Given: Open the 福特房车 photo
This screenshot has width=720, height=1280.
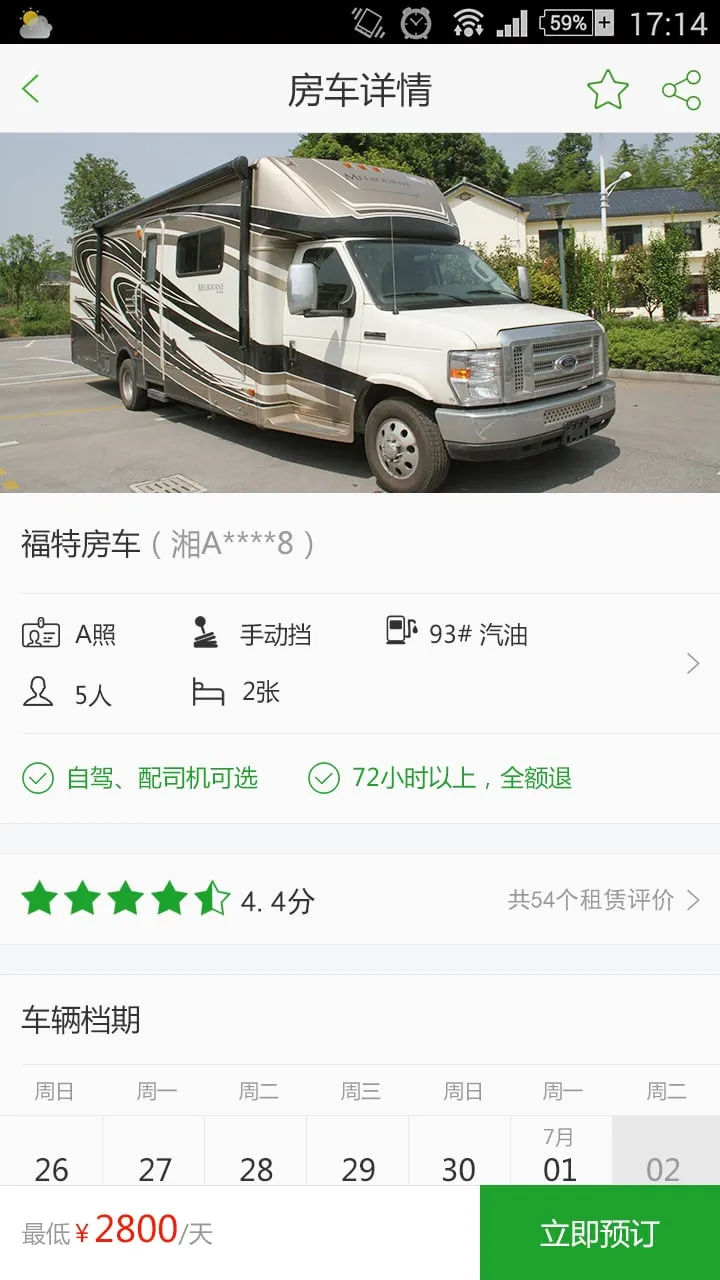Looking at the screenshot, I should tap(360, 312).
